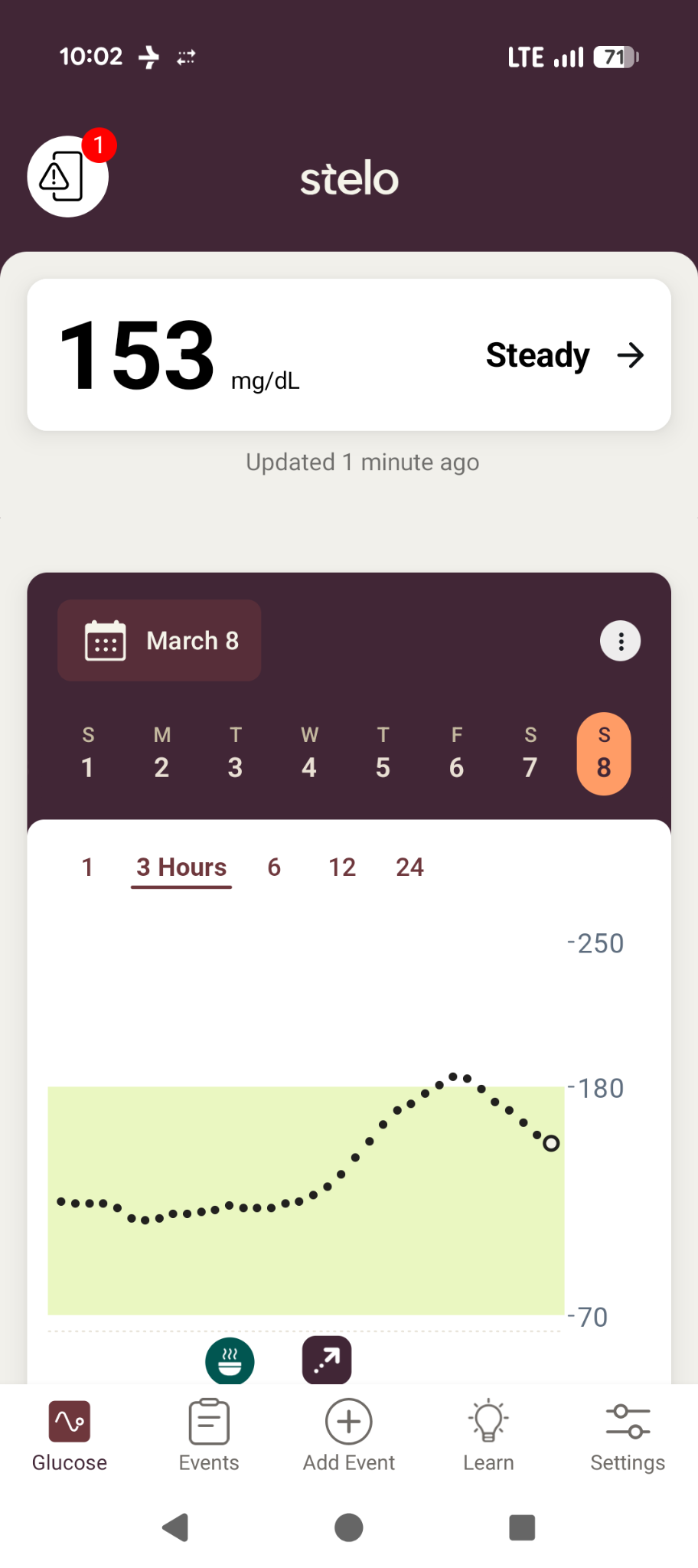Open the Settings tab
Image resolution: width=698 pixels, height=1568 pixels.
pyautogui.click(x=628, y=1436)
